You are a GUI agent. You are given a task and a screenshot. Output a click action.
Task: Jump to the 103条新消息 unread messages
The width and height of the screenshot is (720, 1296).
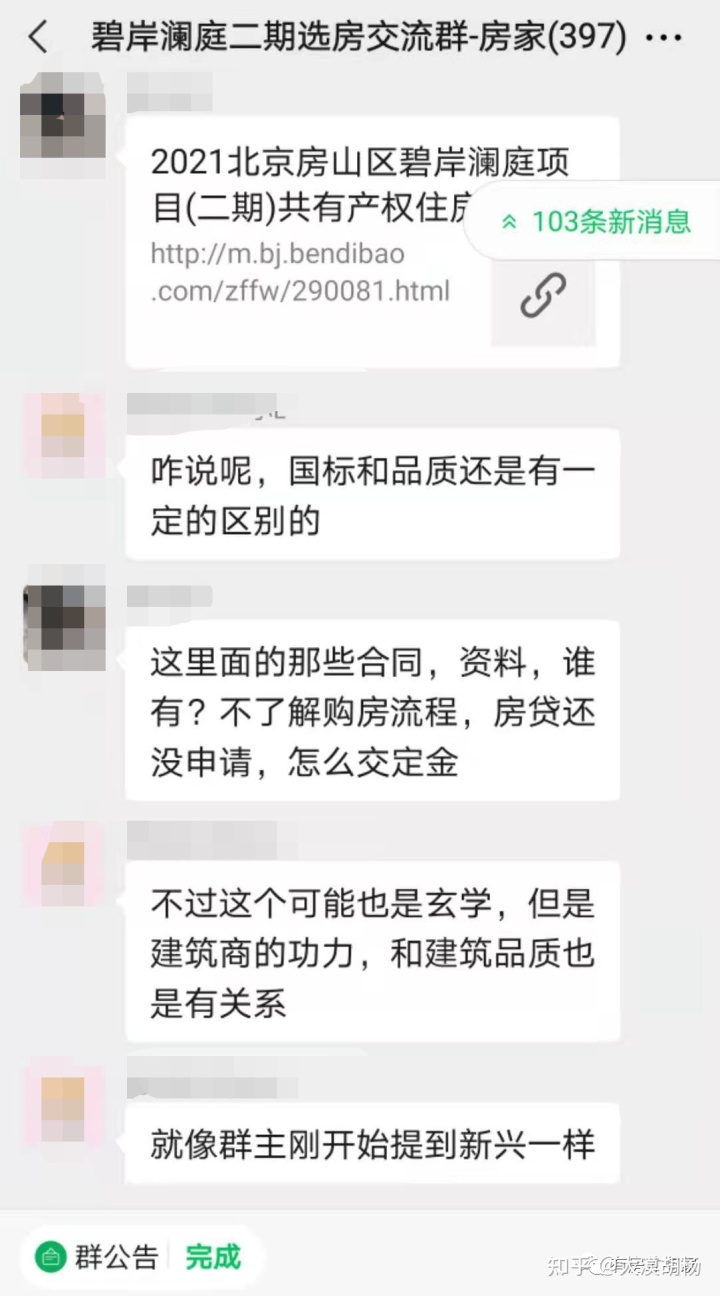597,221
